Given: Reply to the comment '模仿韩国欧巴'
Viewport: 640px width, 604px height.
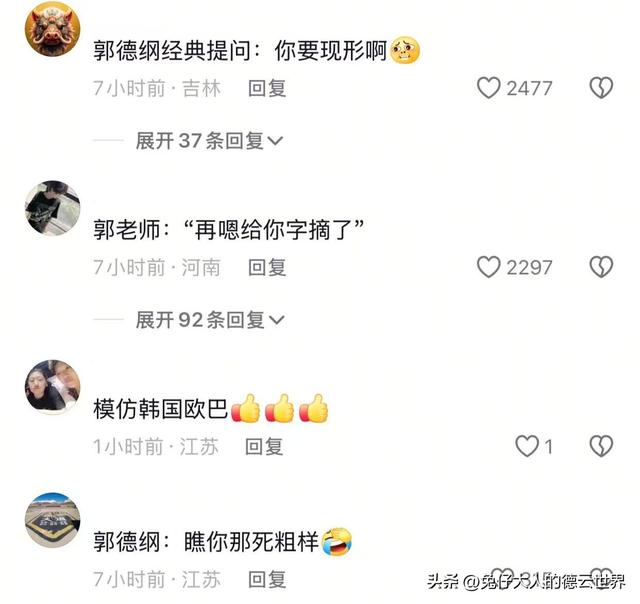Looking at the screenshot, I should 265,446.
